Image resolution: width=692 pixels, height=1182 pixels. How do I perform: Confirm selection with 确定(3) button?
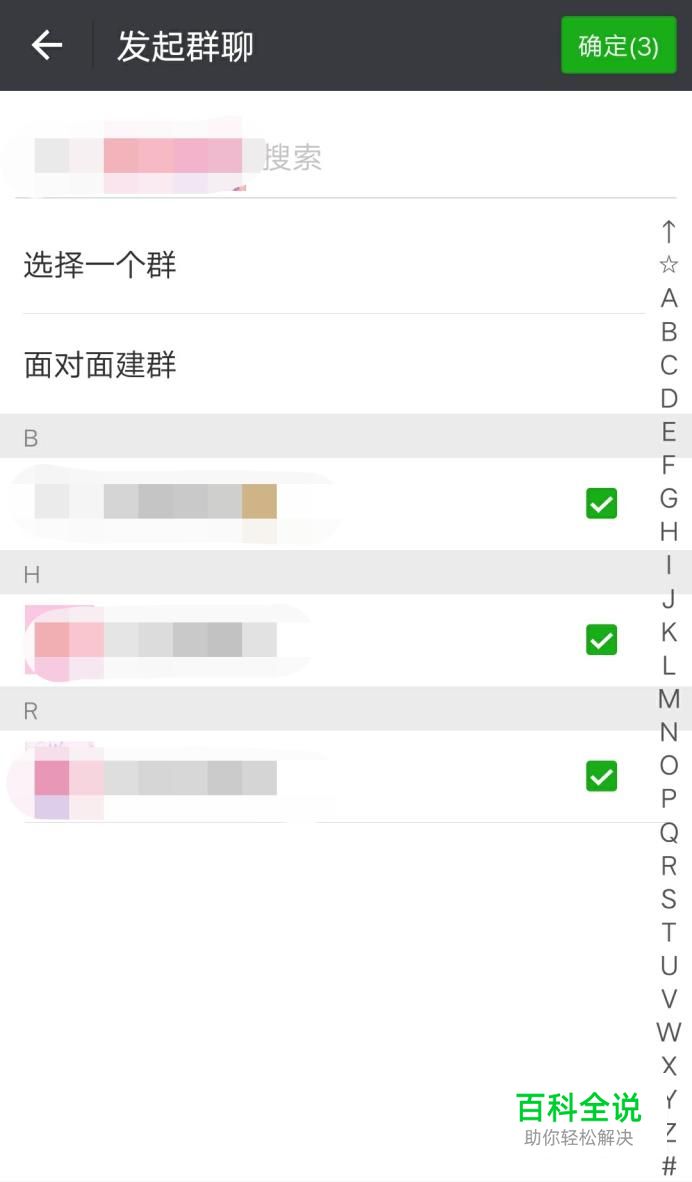point(618,46)
